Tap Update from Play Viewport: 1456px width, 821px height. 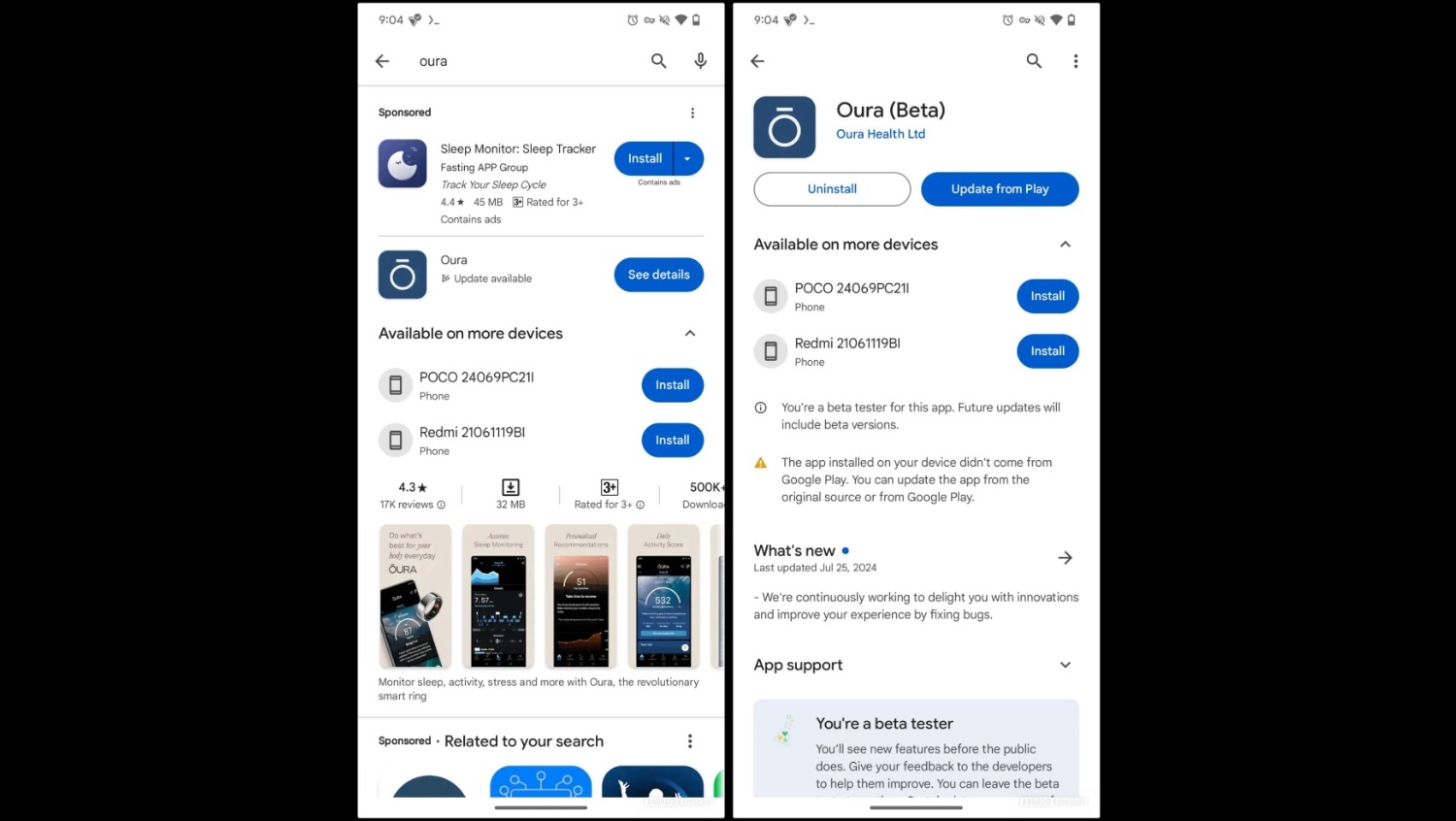(x=999, y=189)
